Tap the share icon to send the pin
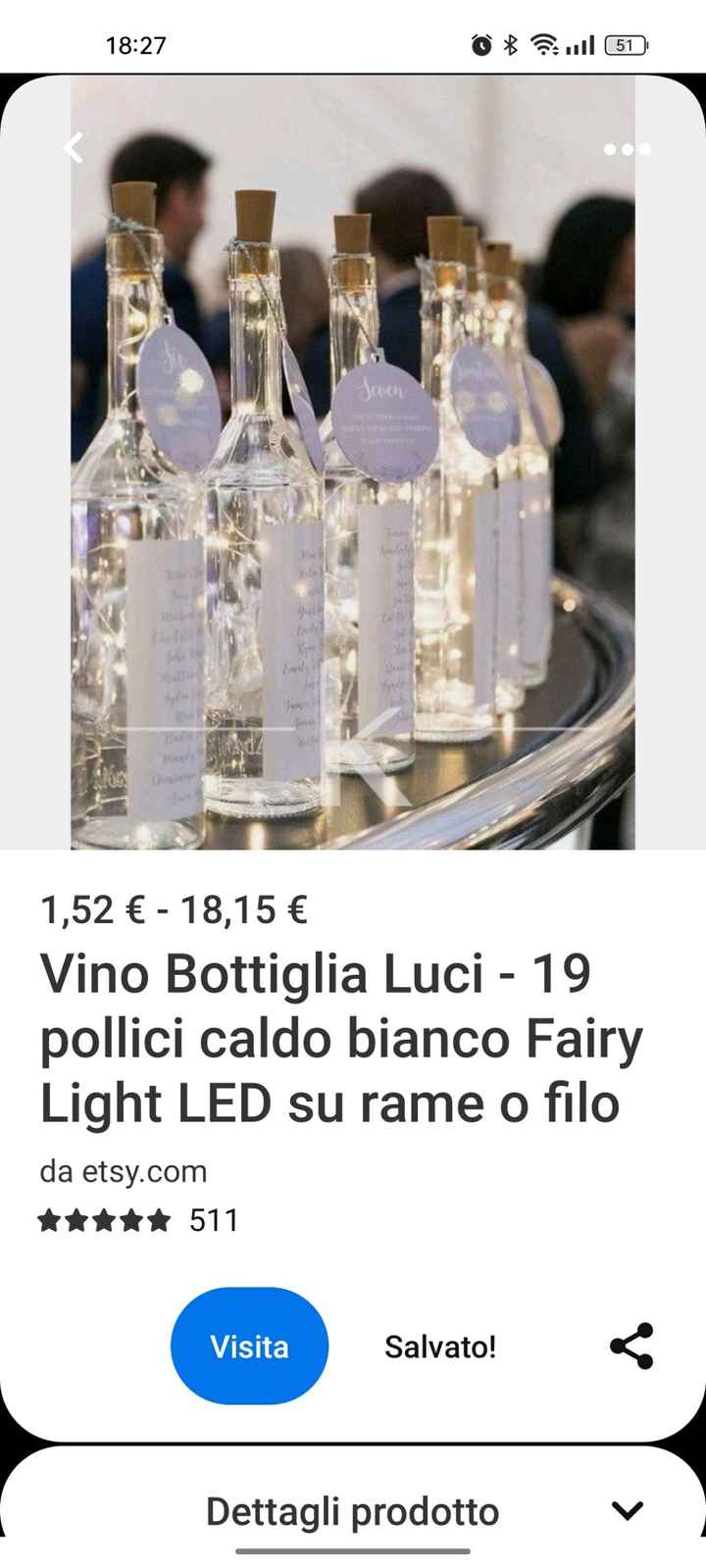This screenshot has height=1568, width=706. pyautogui.click(x=631, y=1346)
